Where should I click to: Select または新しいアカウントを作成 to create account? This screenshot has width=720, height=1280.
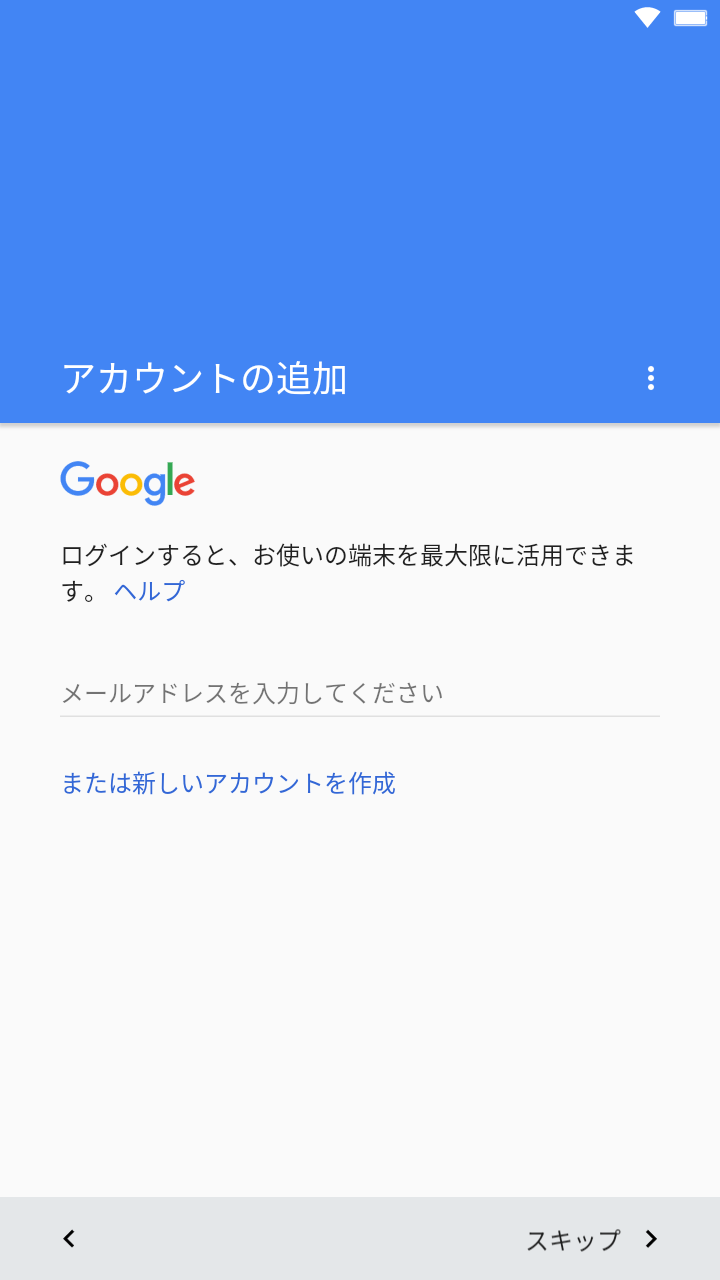pyautogui.click(x=228, y=784)
